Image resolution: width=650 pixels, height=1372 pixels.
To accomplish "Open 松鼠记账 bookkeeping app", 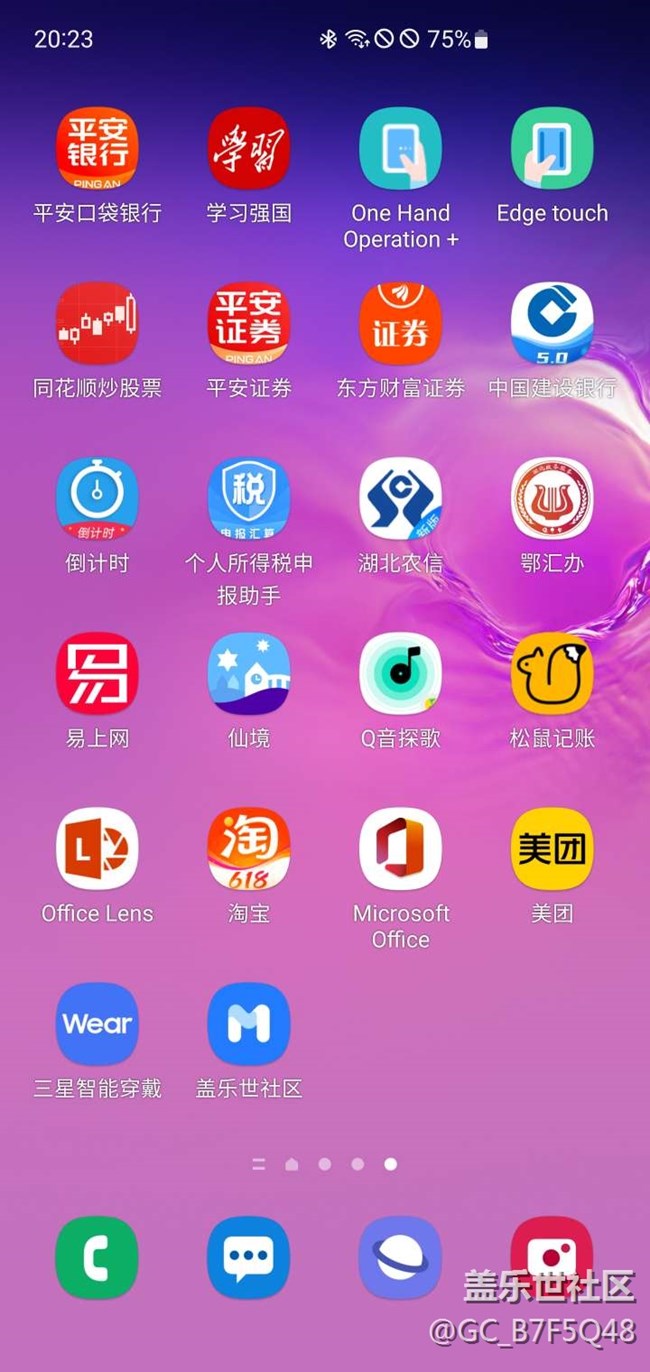I will point(552,674).
